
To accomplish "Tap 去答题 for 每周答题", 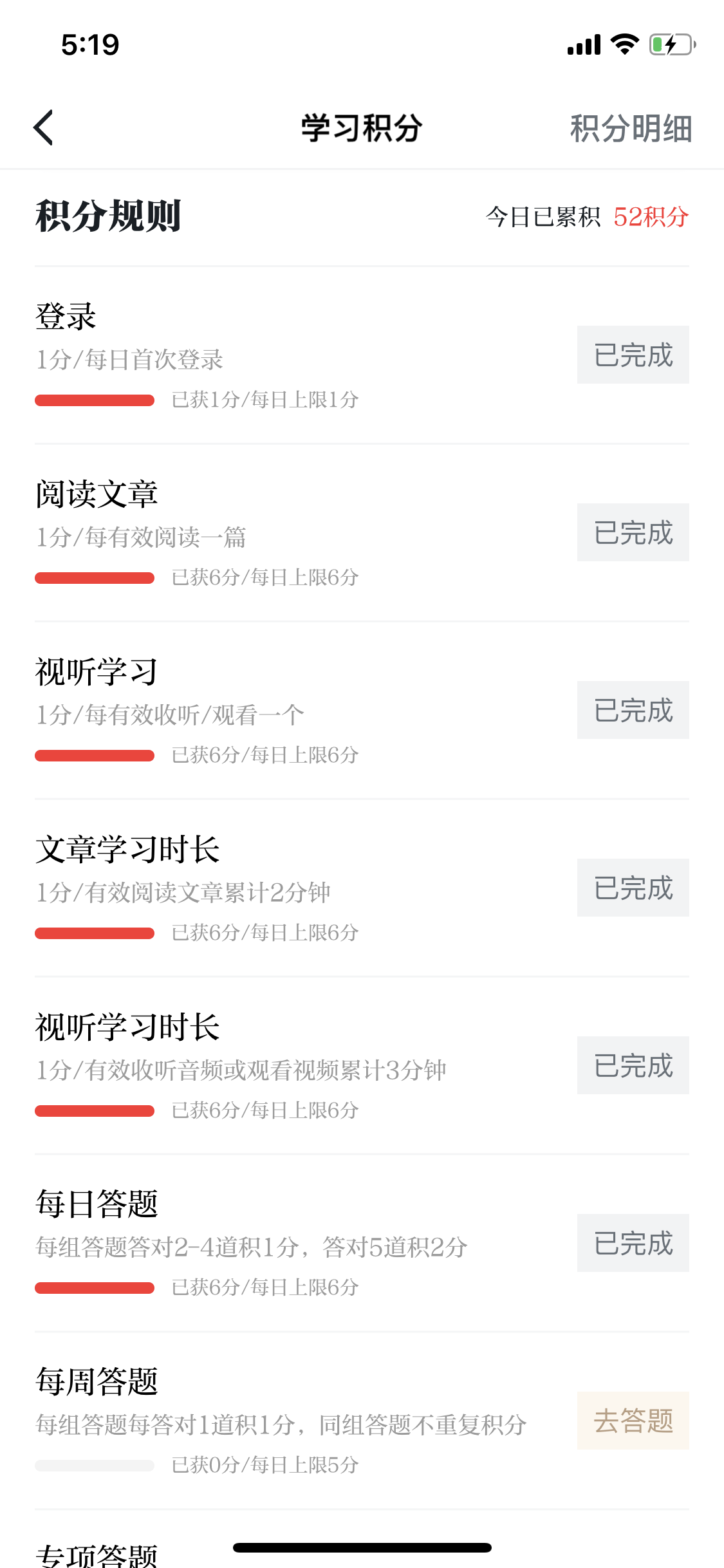I will (x=633, y=1421).
